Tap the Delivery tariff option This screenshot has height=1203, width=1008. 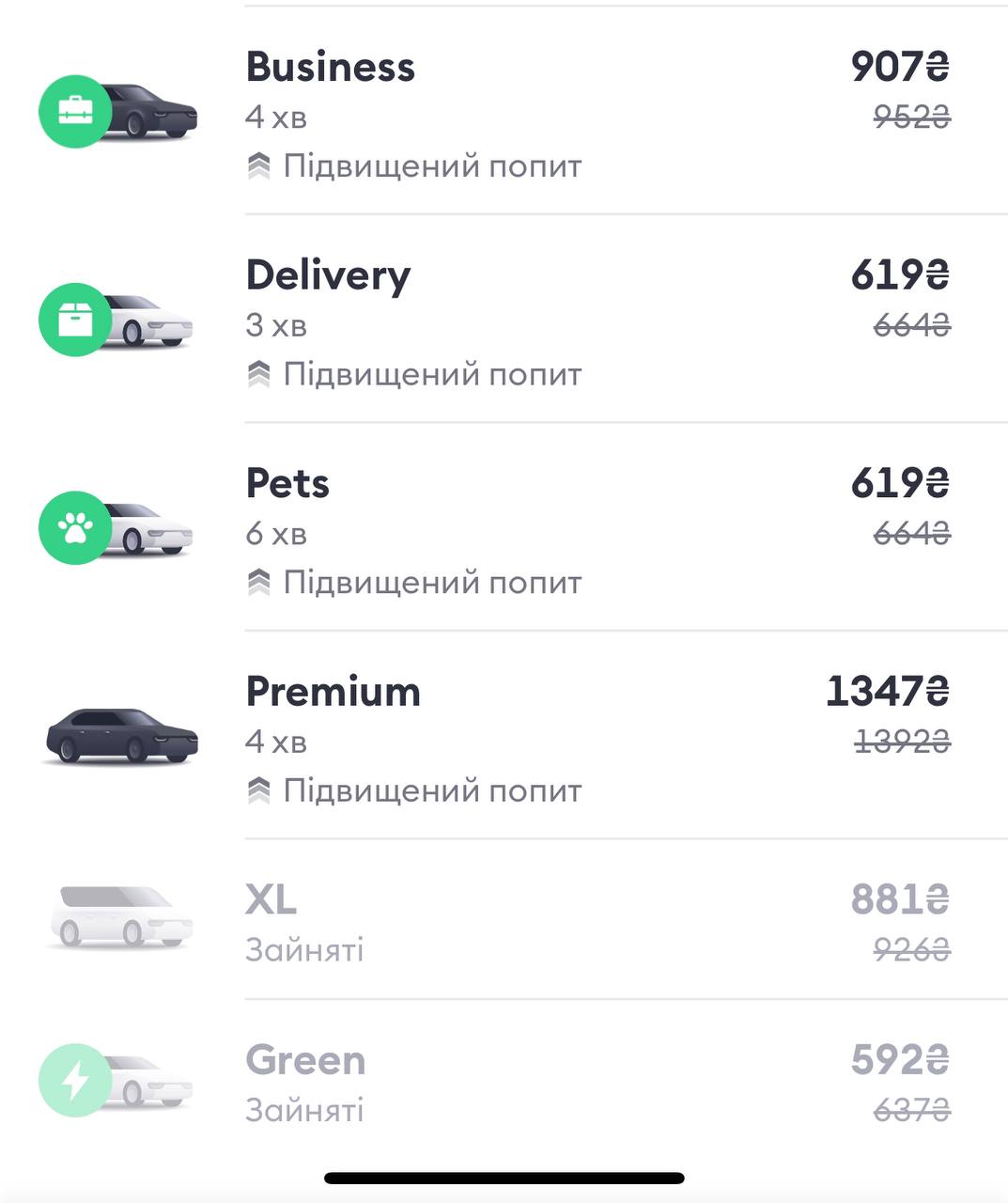[504, 320]
